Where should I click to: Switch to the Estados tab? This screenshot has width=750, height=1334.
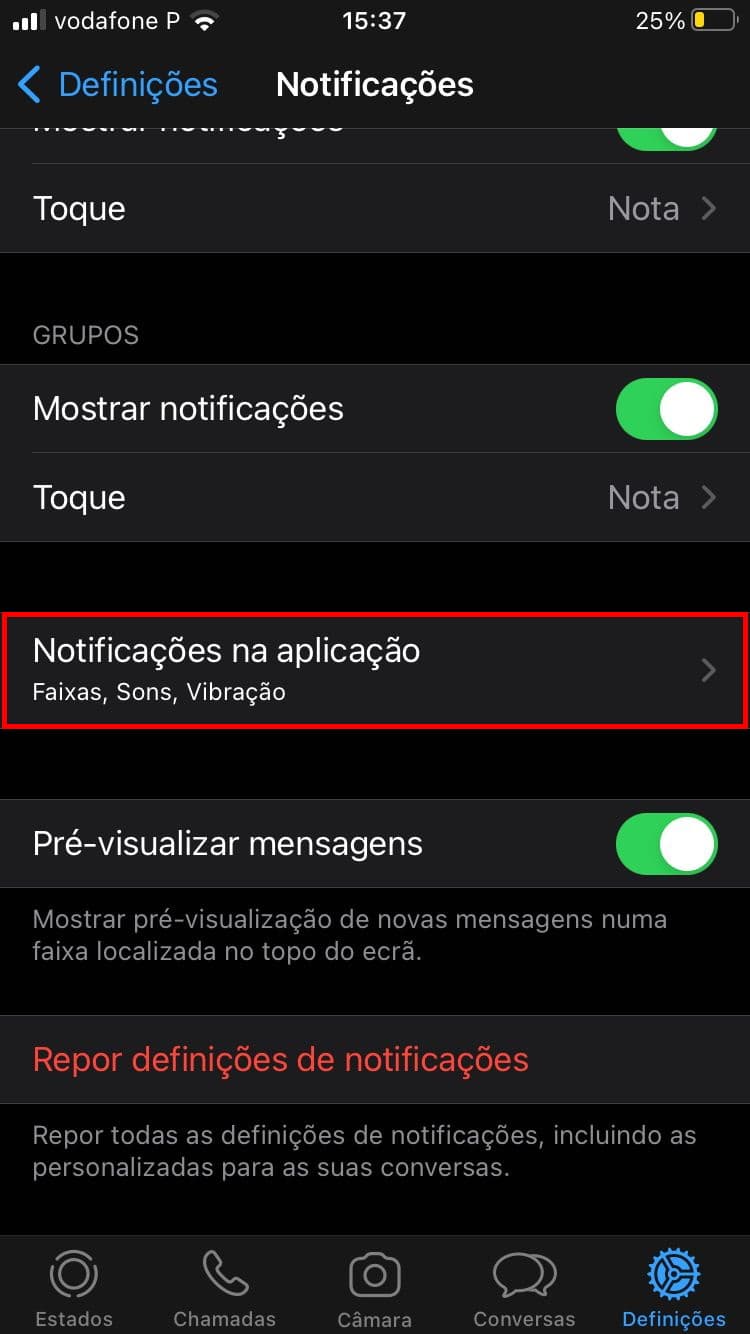pyautogui.click(x=74, y=1288)
